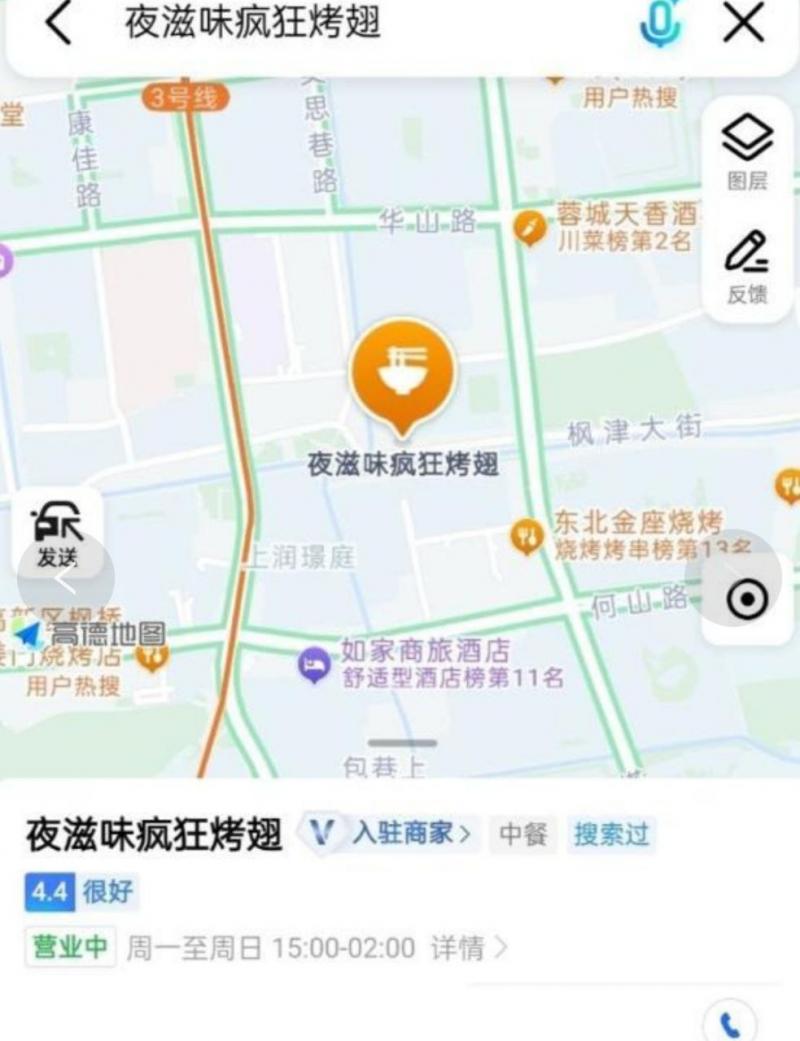Viewport: 800px width, 1041px height.
Task: Tap the voice search microphone icon
Action: point(659,24)
